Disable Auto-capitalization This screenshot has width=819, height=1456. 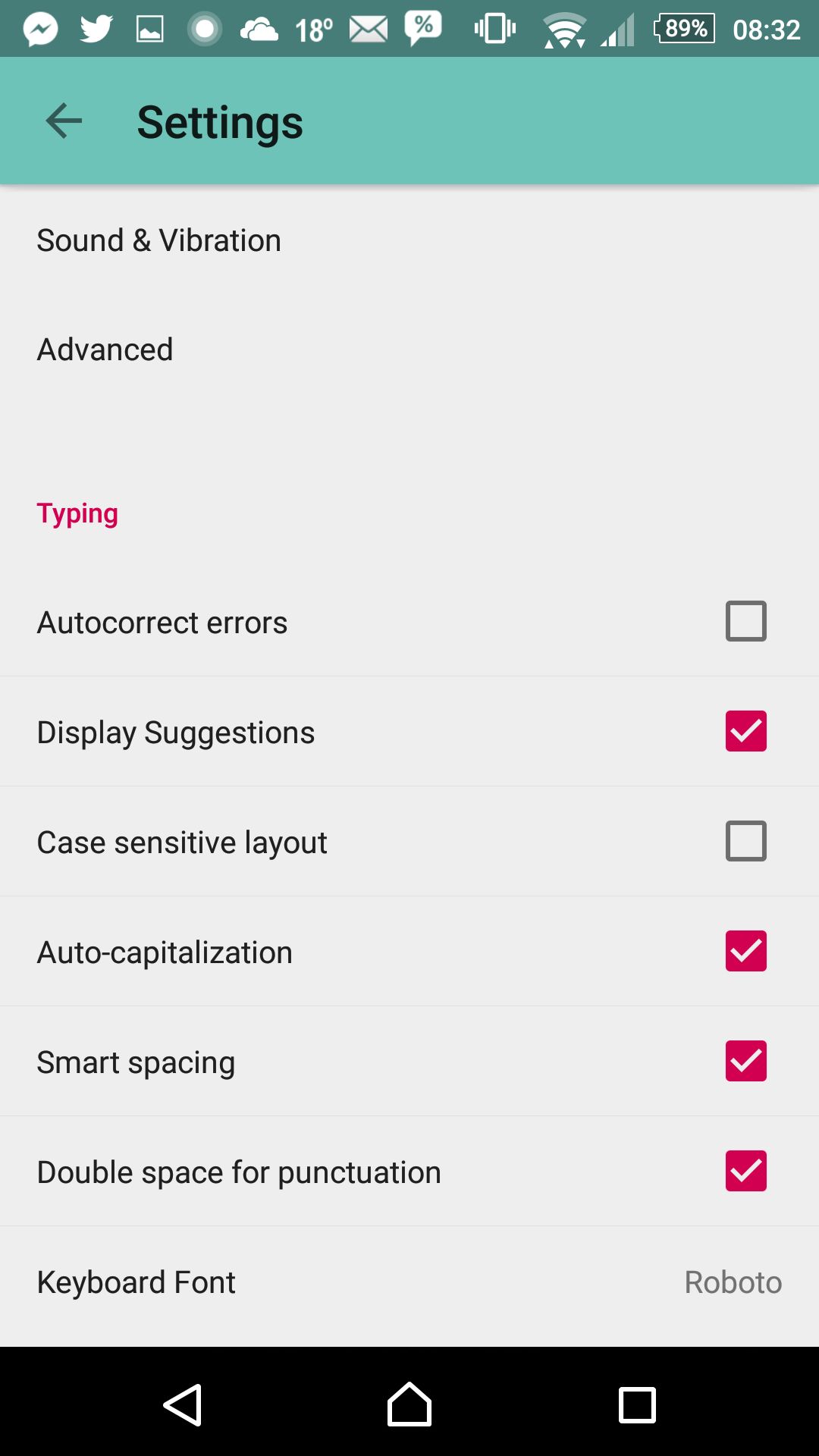click(745, 951)
